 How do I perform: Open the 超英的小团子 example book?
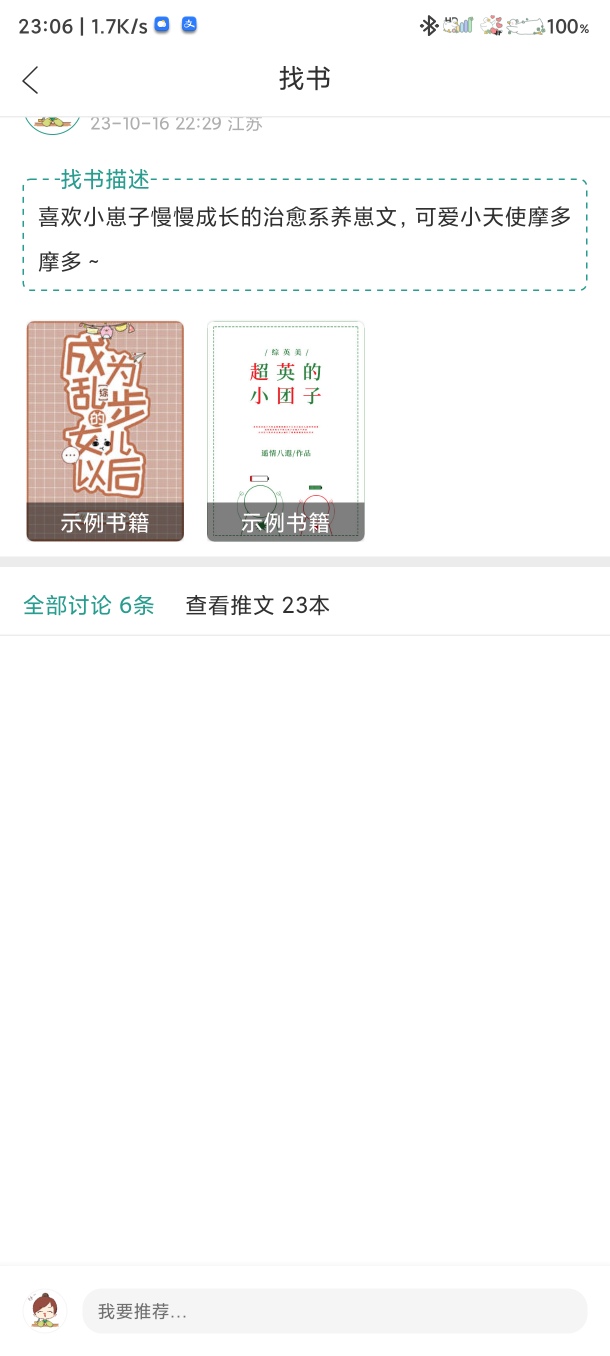pyautogui.click(x=286, y=431)
